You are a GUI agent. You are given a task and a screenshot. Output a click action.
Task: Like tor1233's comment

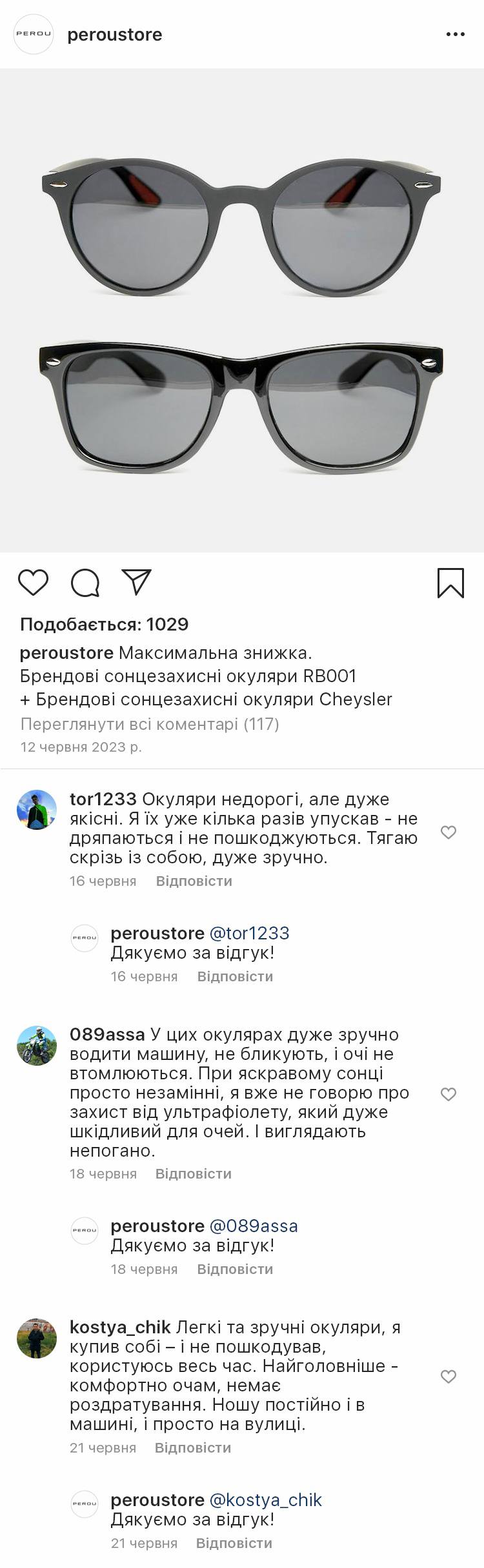[449, 832]
